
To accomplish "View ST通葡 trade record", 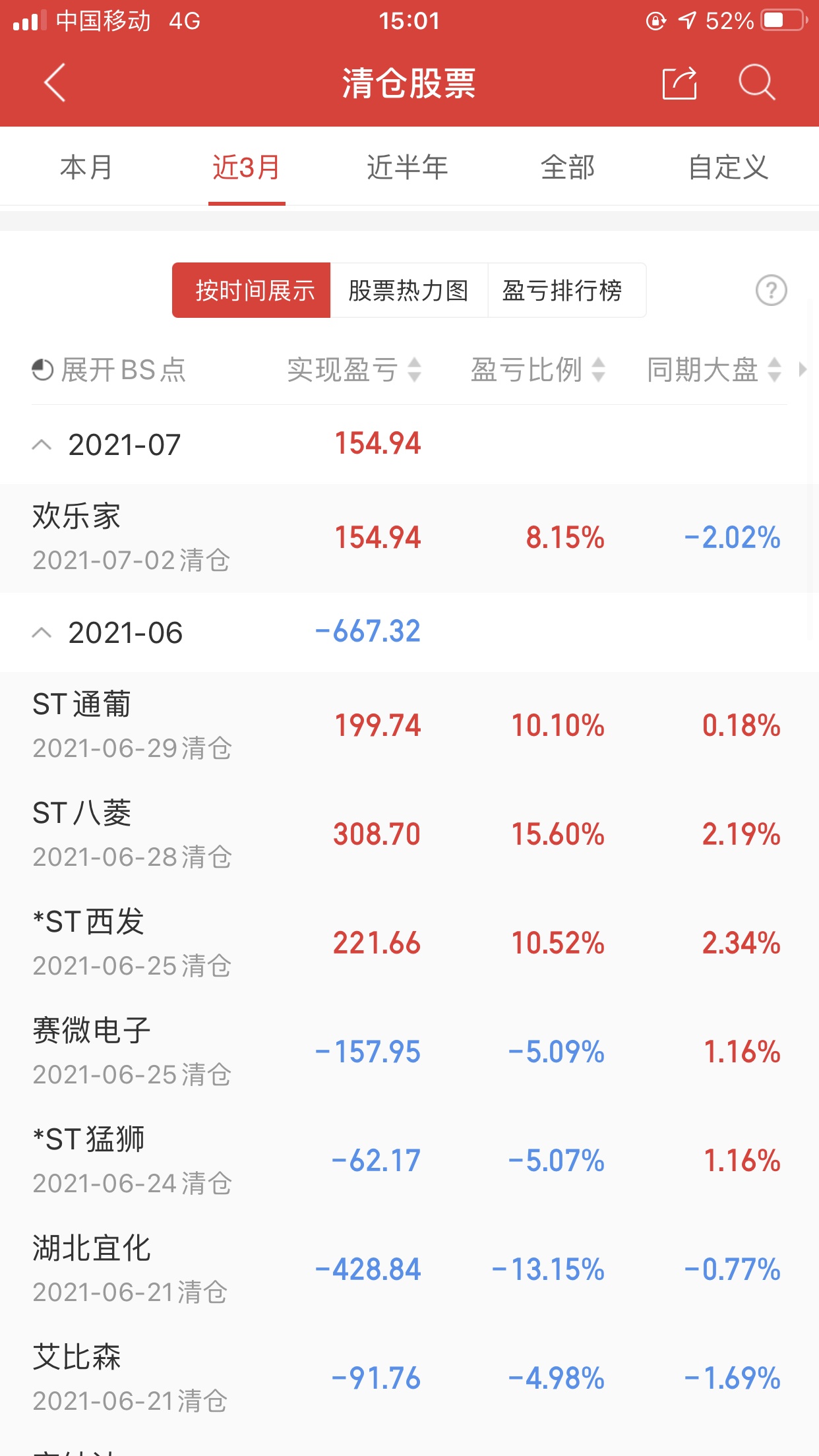I will (x=409, y=726).
